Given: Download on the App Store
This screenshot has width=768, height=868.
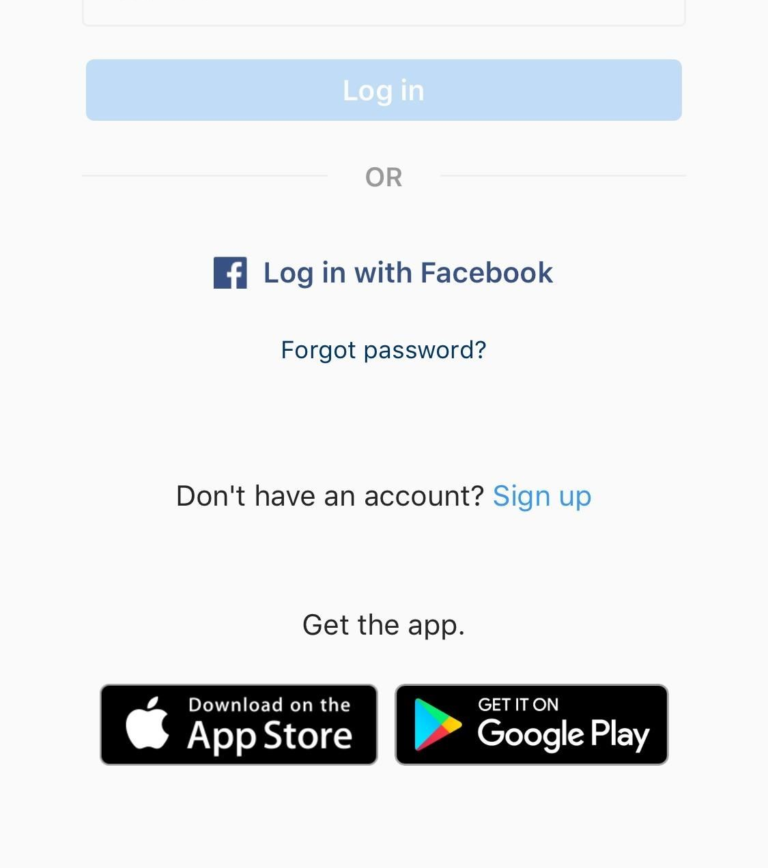Looking at the screenshot, I should pos(239,725).
